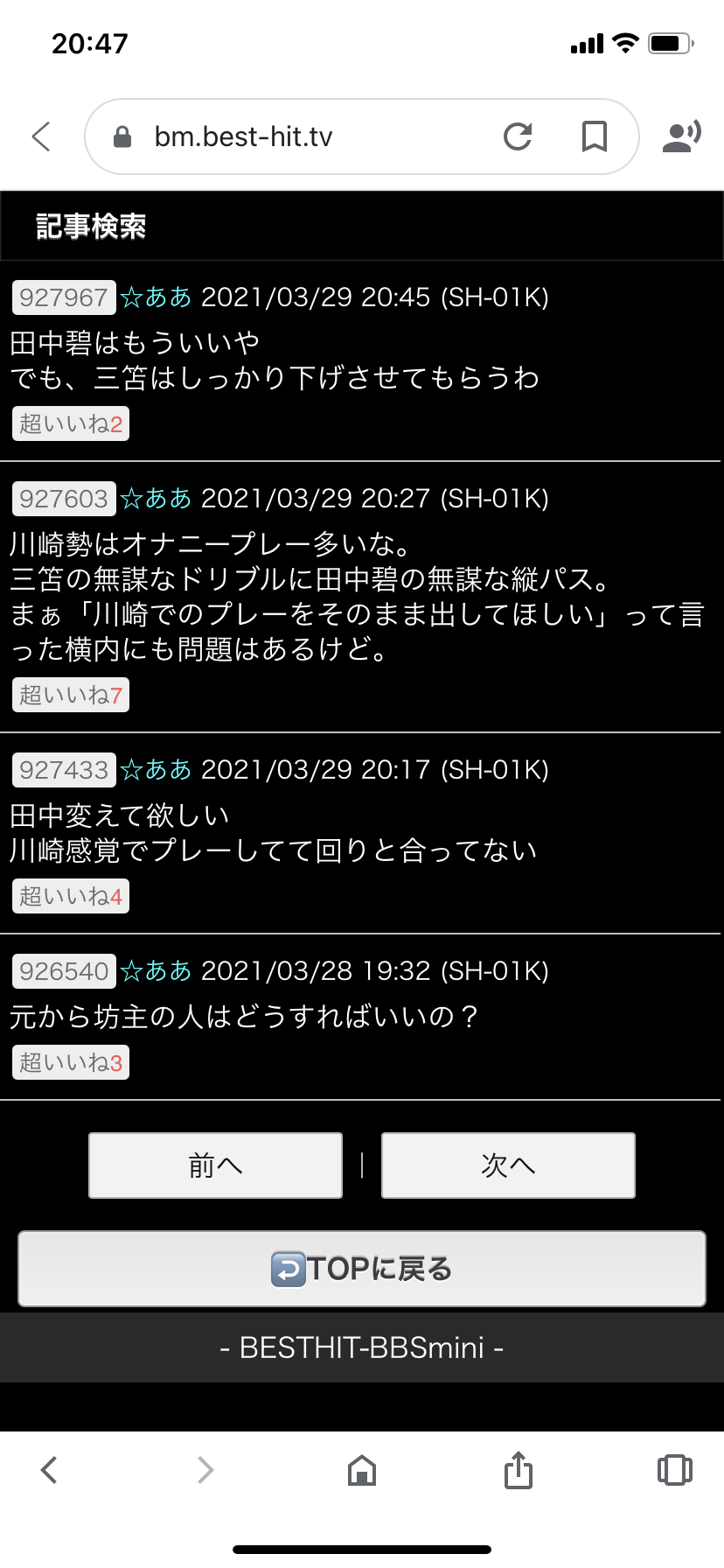The image size is (724, 1568).
Task: Return to top with TOPに戻る
Action: (362, 1269)
